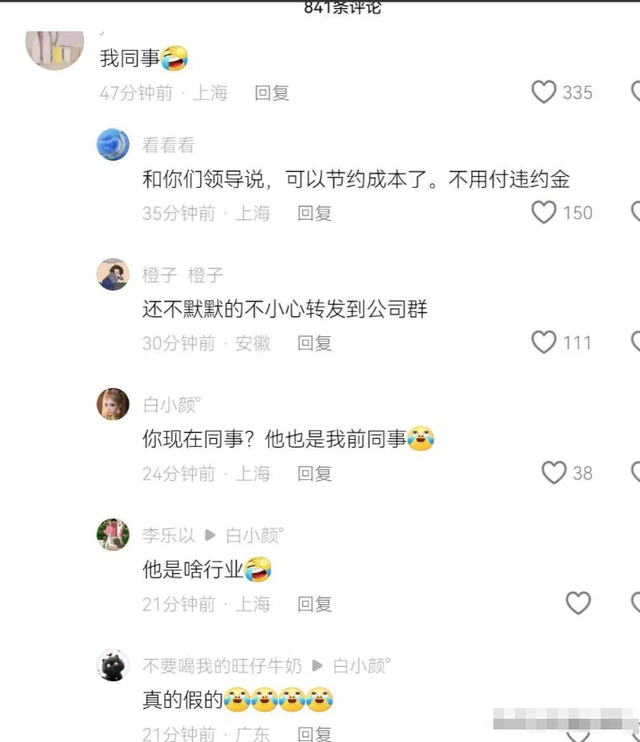Reply to 不要喝我的旺仔牛奶's comment
Image resolution: width=640 pixels, height=742 pixels.
pyautogui.click(x=314, y=734)
